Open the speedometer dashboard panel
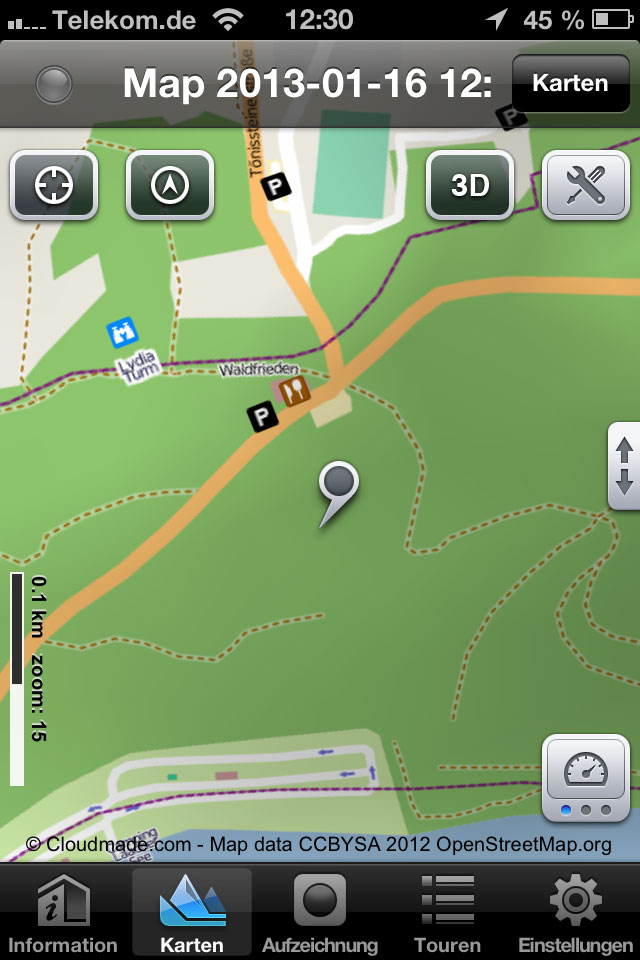This screenshot has width=640, height=960. 586,775
